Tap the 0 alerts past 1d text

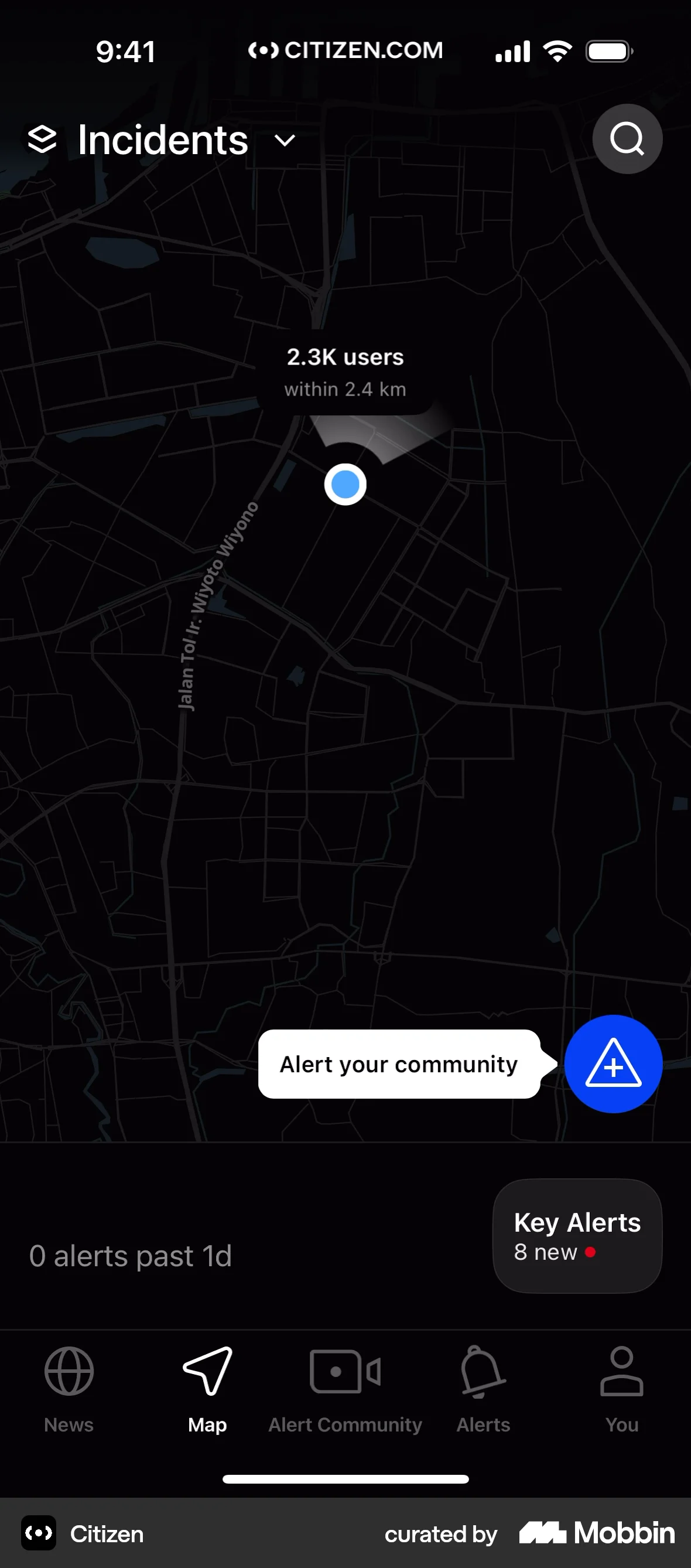[131, 1255]
